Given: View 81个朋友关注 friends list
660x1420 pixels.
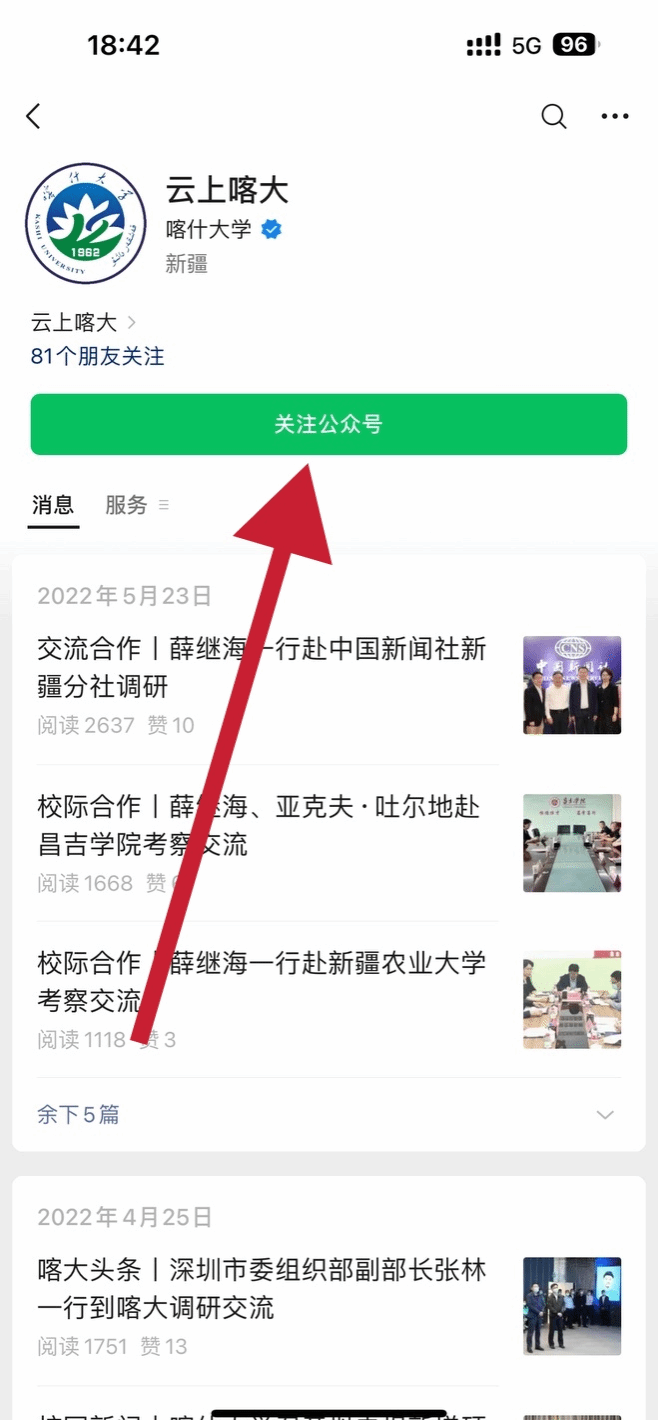Looking at the screenshot, I should (97, 356).
